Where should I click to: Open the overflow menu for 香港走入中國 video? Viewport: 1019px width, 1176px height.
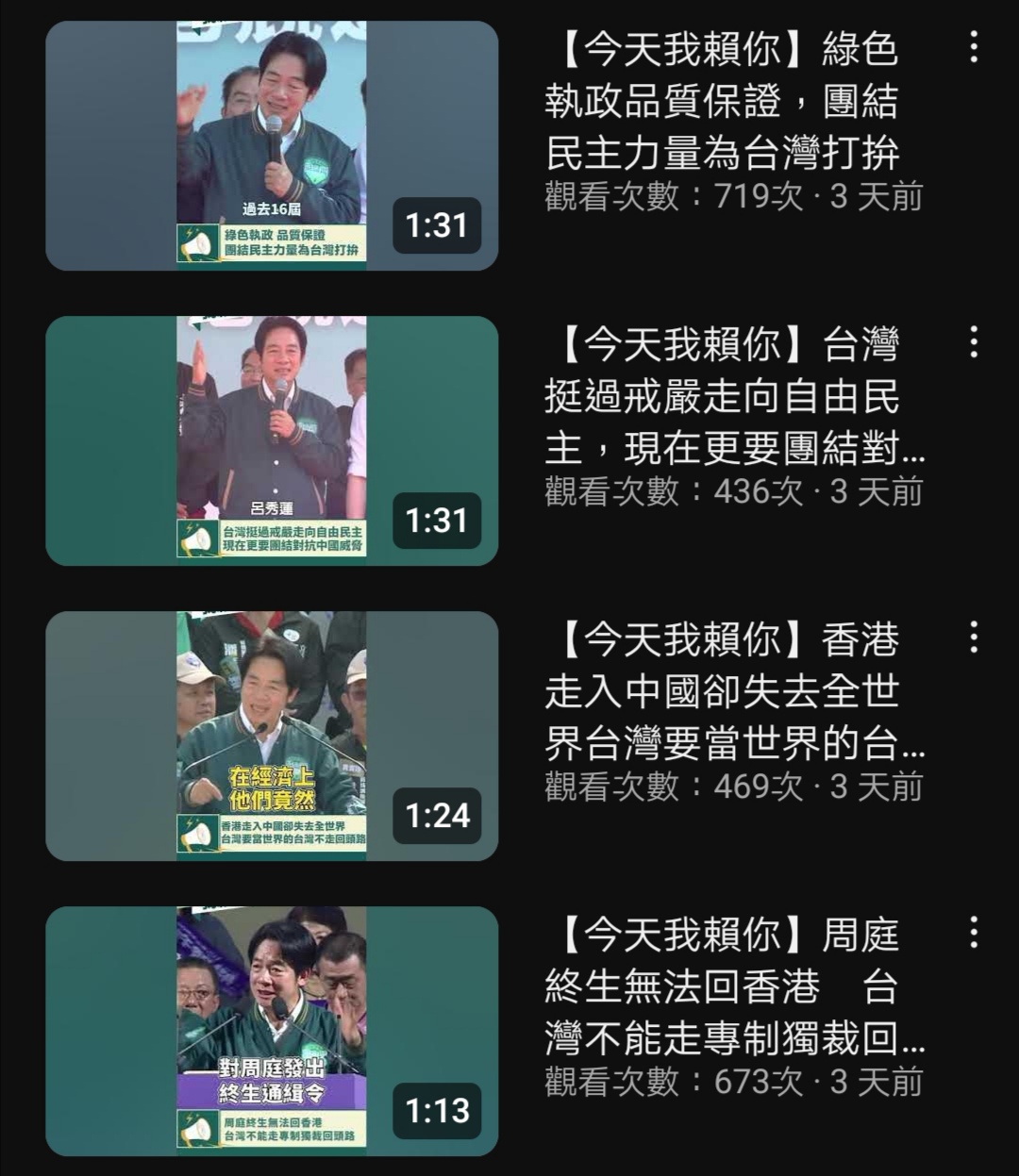974,638
